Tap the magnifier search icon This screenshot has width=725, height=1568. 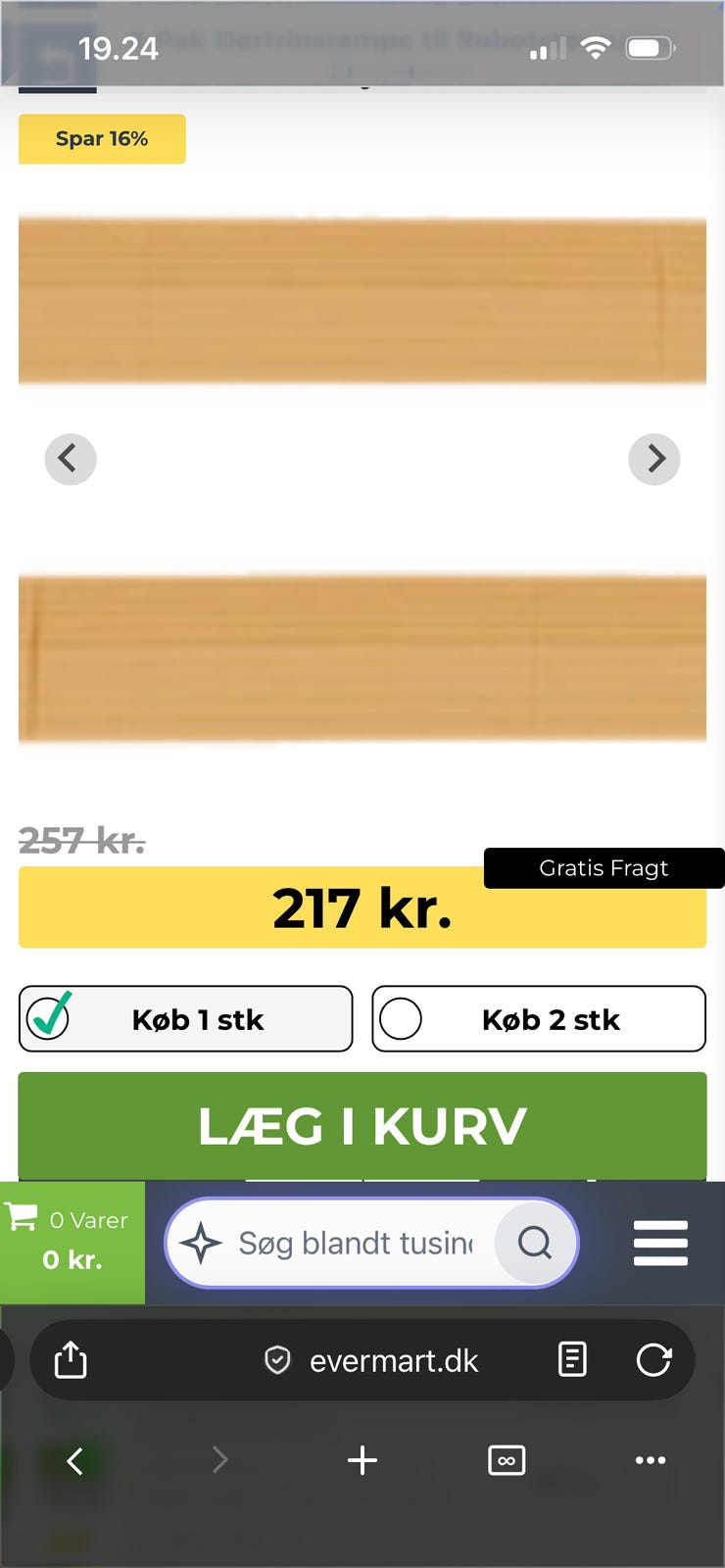click(x=535, y=1243)
